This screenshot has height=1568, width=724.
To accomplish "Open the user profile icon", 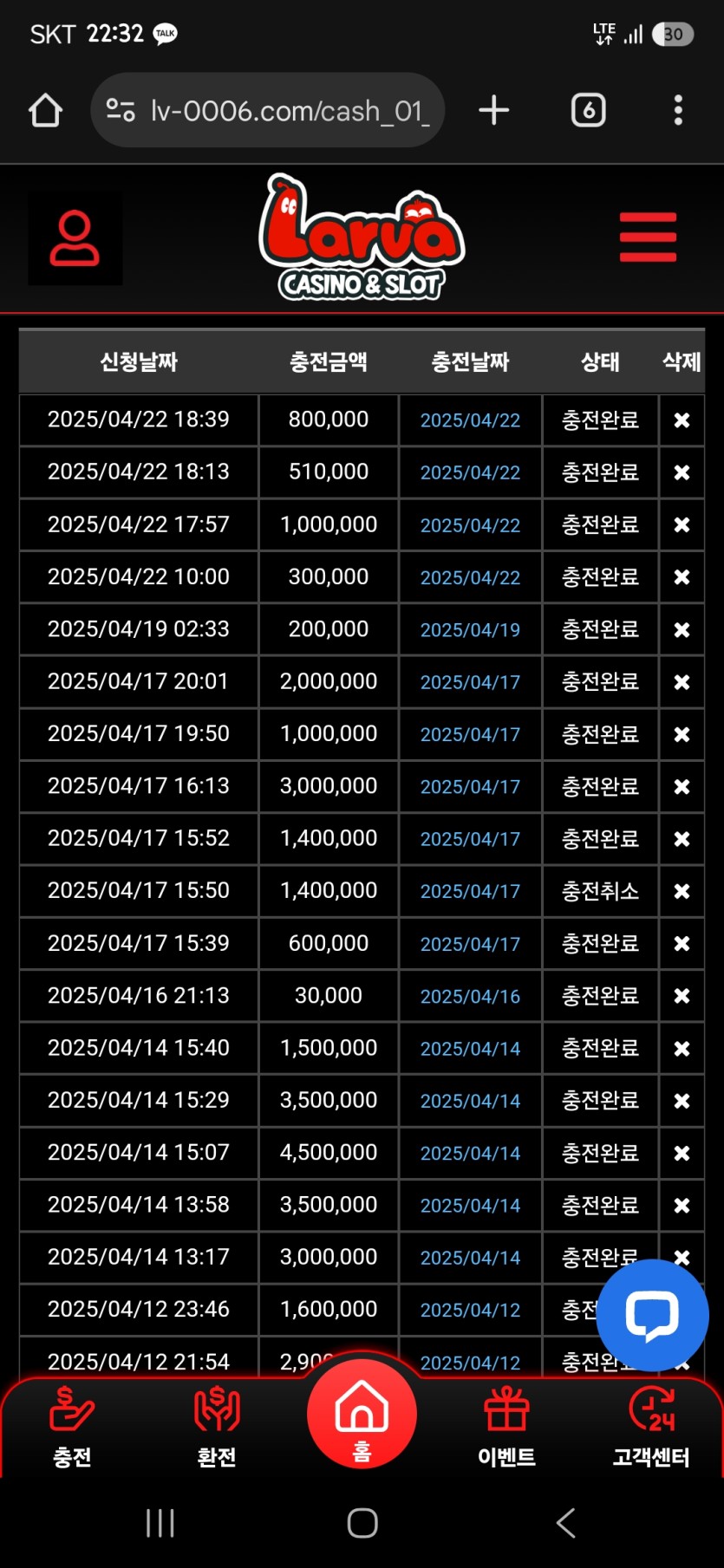I will (75, 237).
